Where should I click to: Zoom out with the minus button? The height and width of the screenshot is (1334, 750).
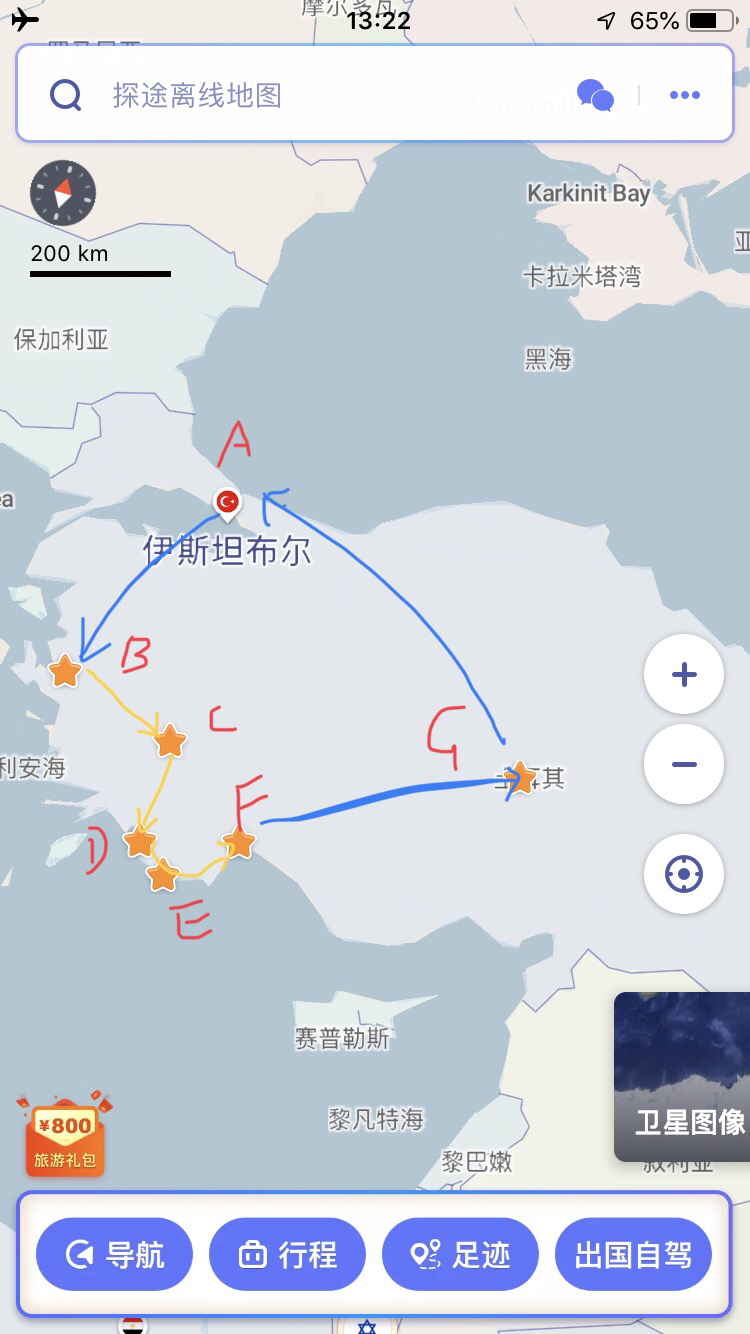point(684,765)
